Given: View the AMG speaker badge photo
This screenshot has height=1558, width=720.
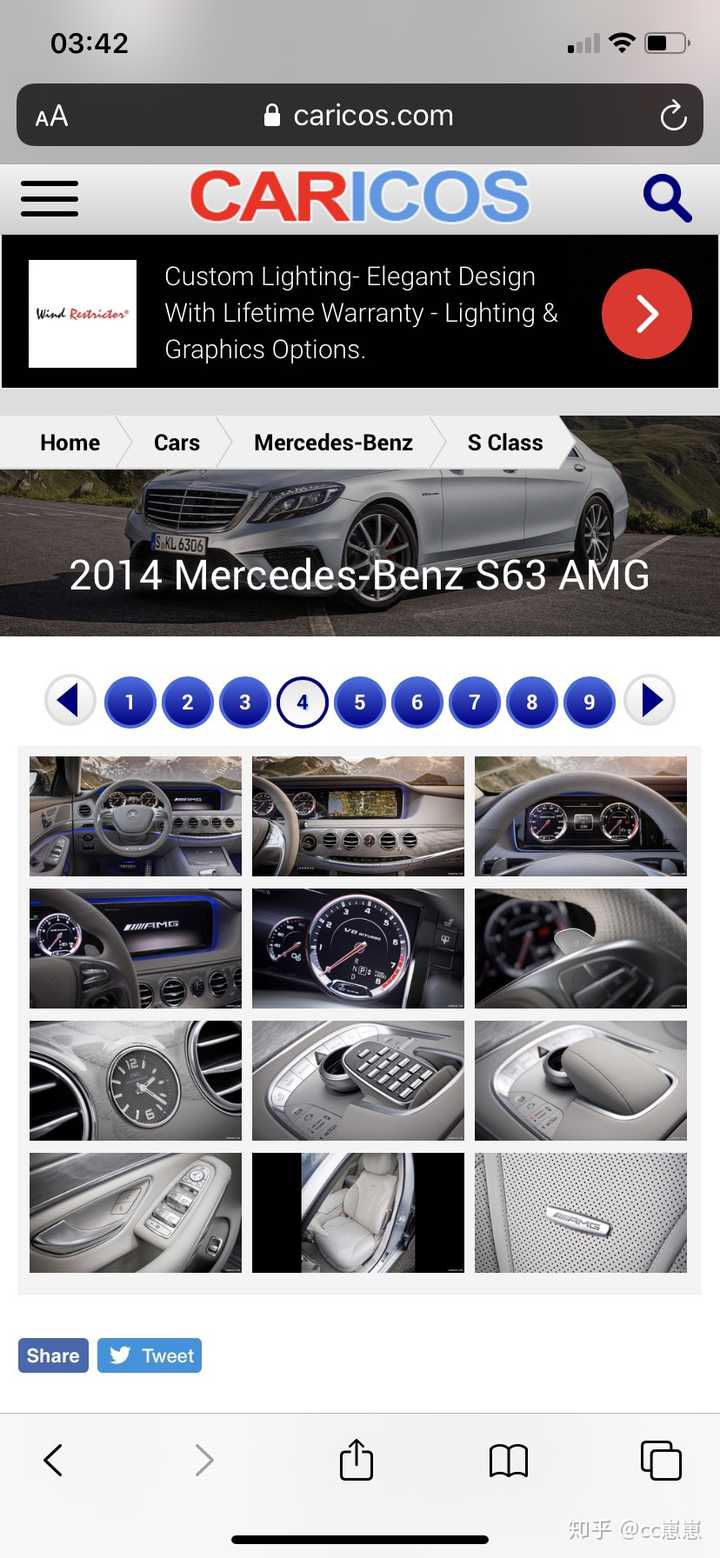Looking at the screenshot, I should click(581, 1213).
